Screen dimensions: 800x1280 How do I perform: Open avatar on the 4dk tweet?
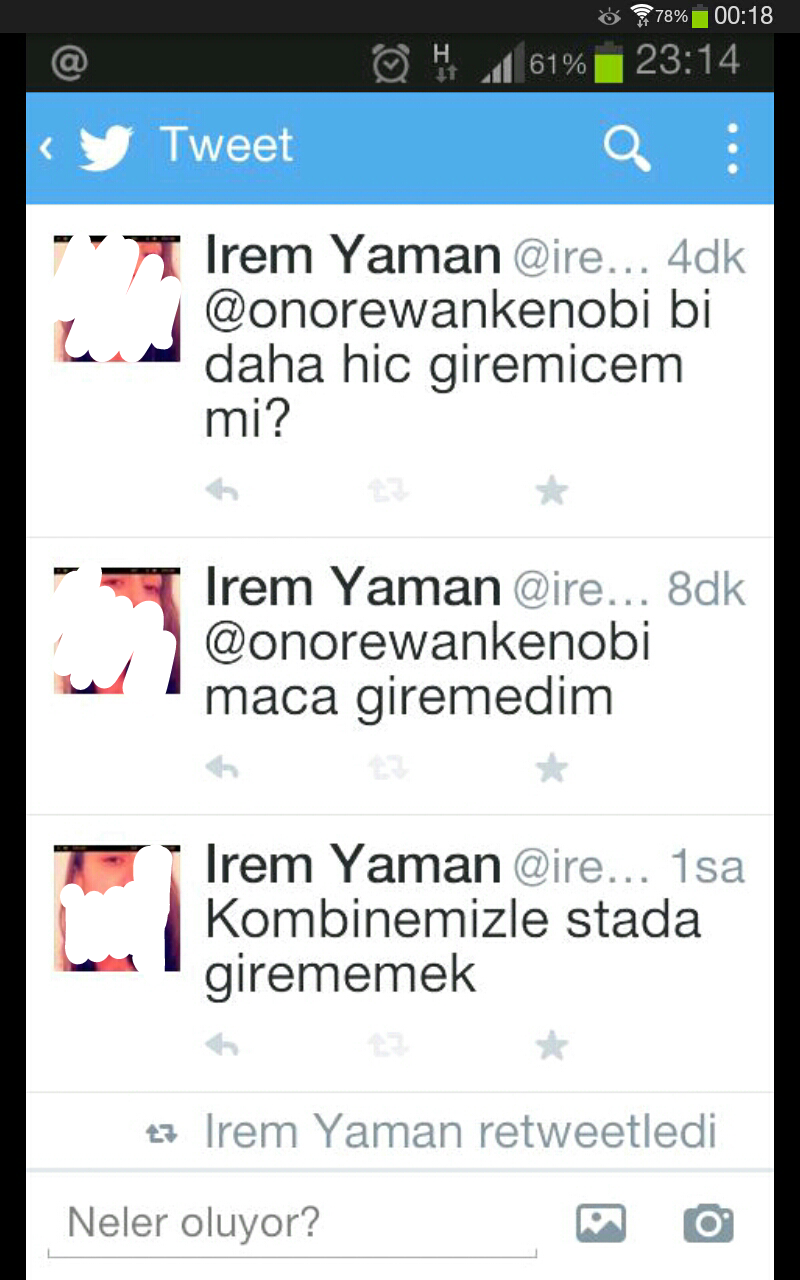pyautogui.click(x=116, y=298)
